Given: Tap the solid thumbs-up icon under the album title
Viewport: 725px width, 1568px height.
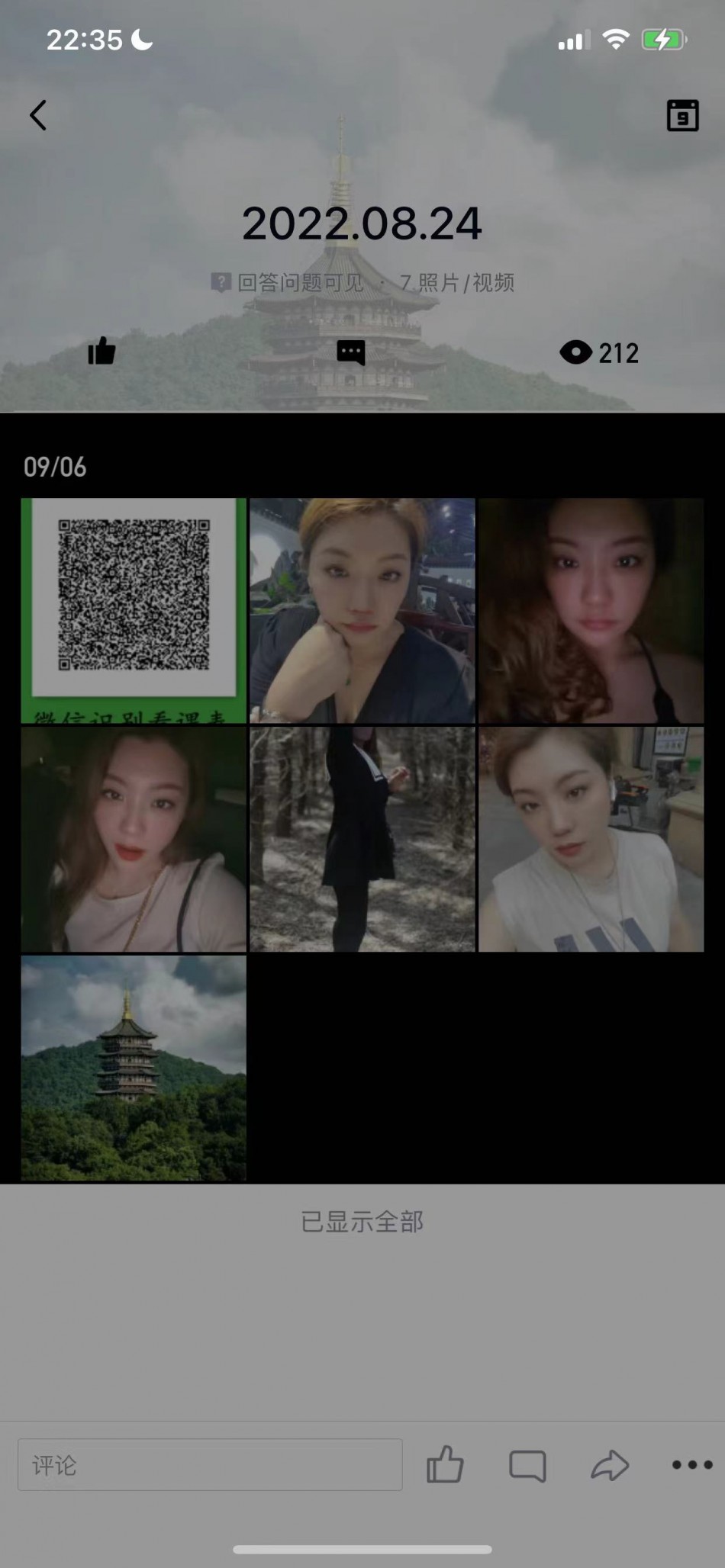Looking at the screenshot, I should click(101, 352).
